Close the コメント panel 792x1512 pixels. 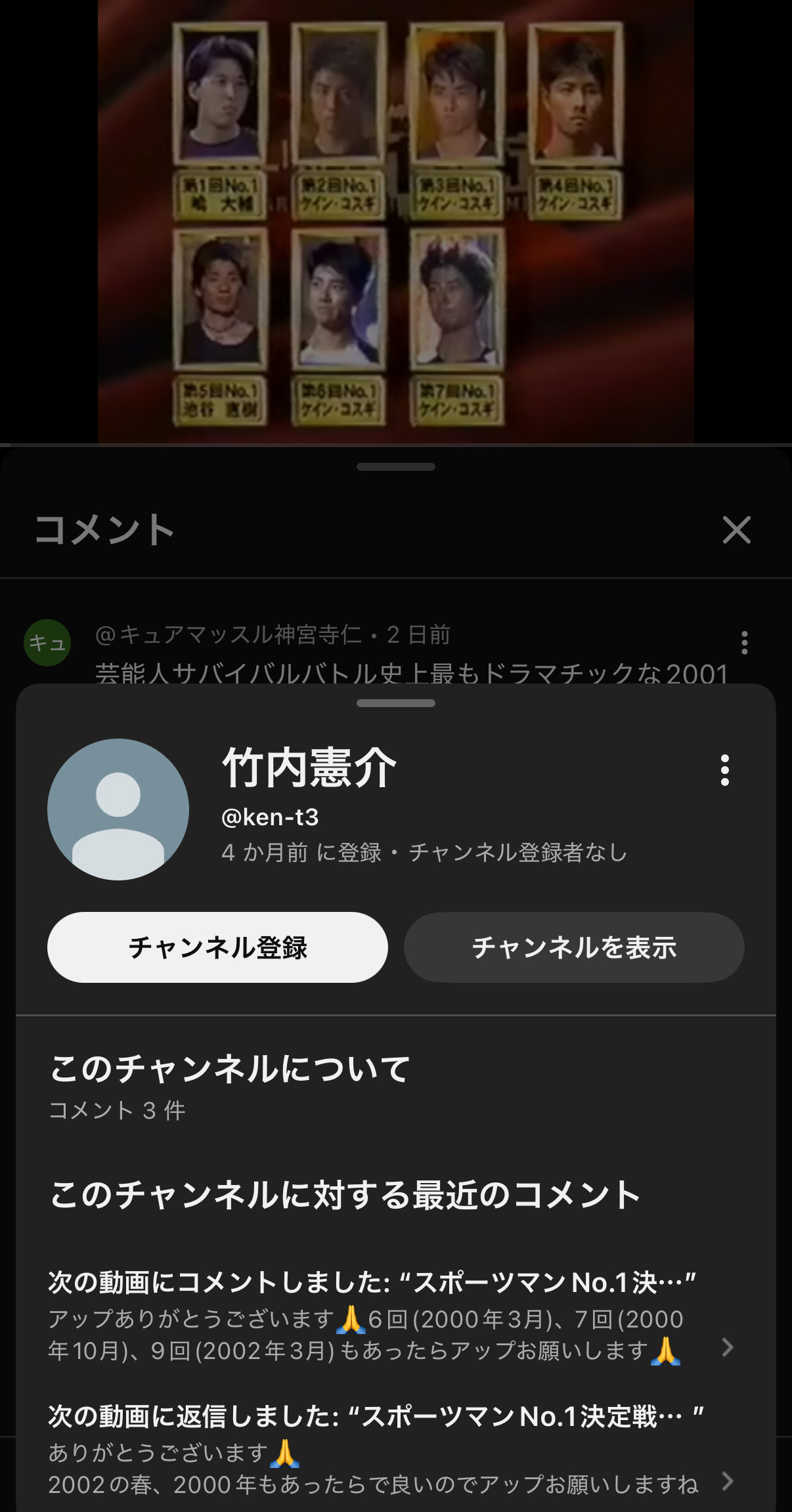pyautogui.click(x=736, y=530)
